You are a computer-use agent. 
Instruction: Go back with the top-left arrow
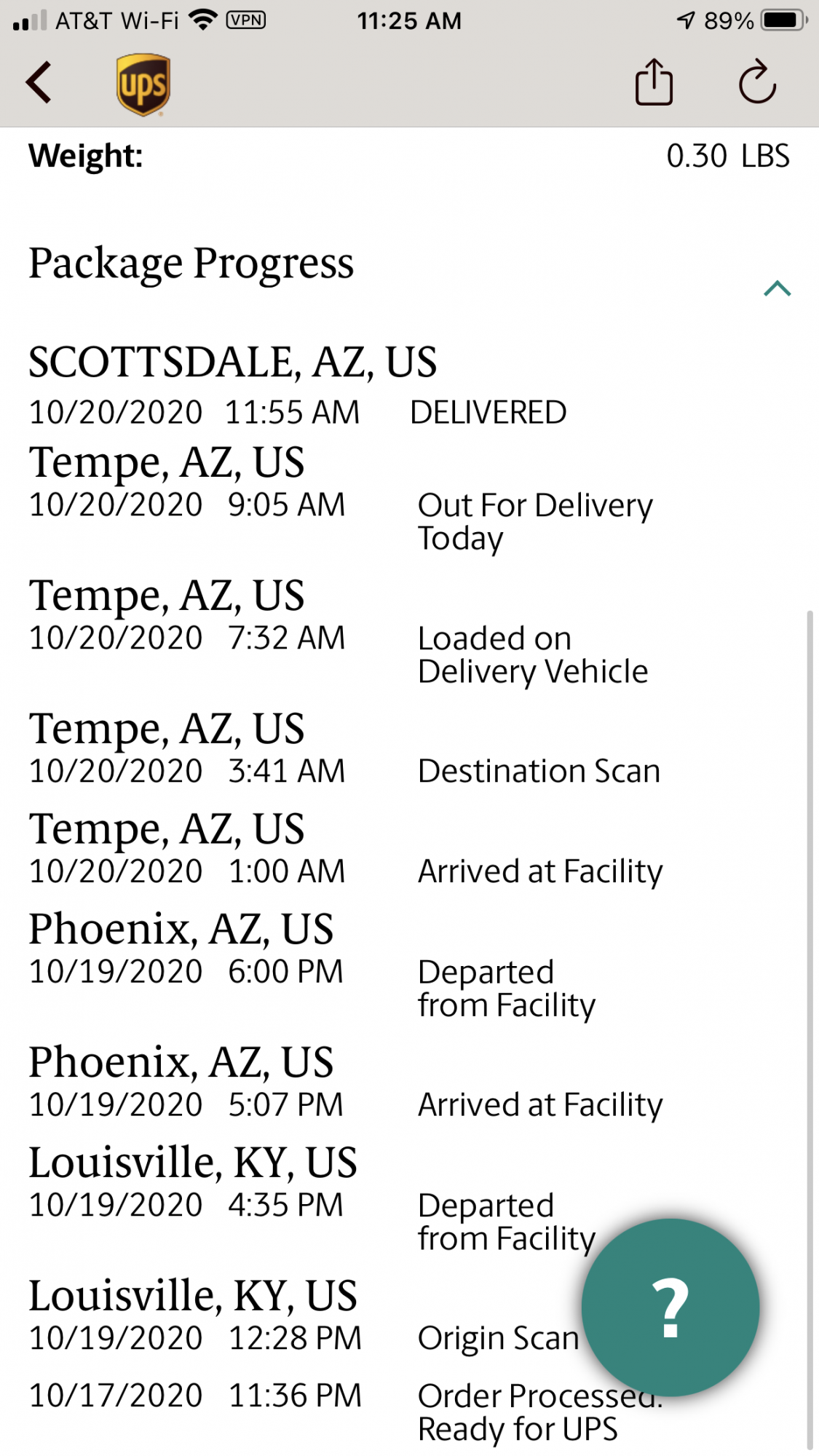pos(39,82)
